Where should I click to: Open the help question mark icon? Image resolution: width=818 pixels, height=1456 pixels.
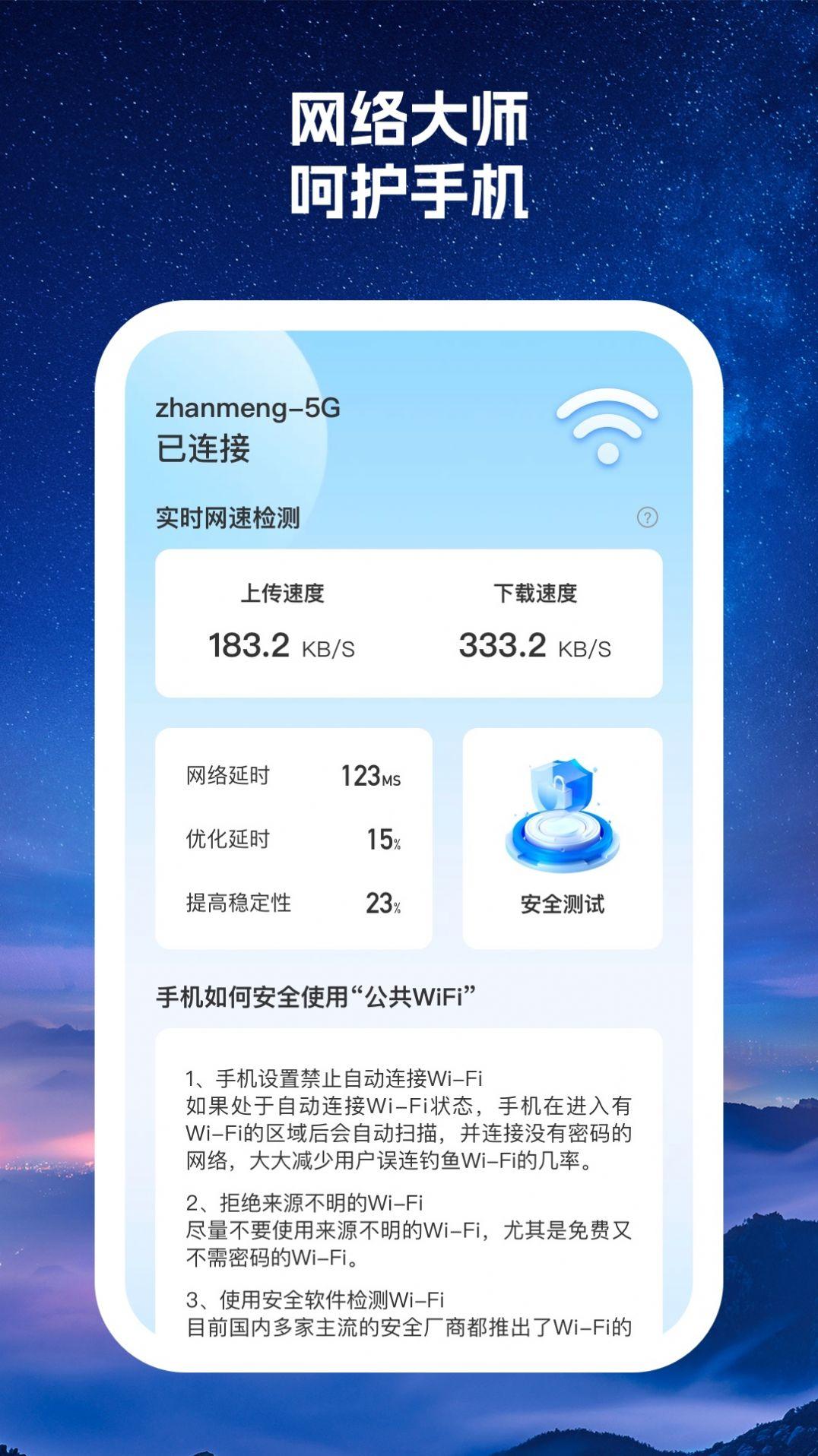(x=645, y=518)
